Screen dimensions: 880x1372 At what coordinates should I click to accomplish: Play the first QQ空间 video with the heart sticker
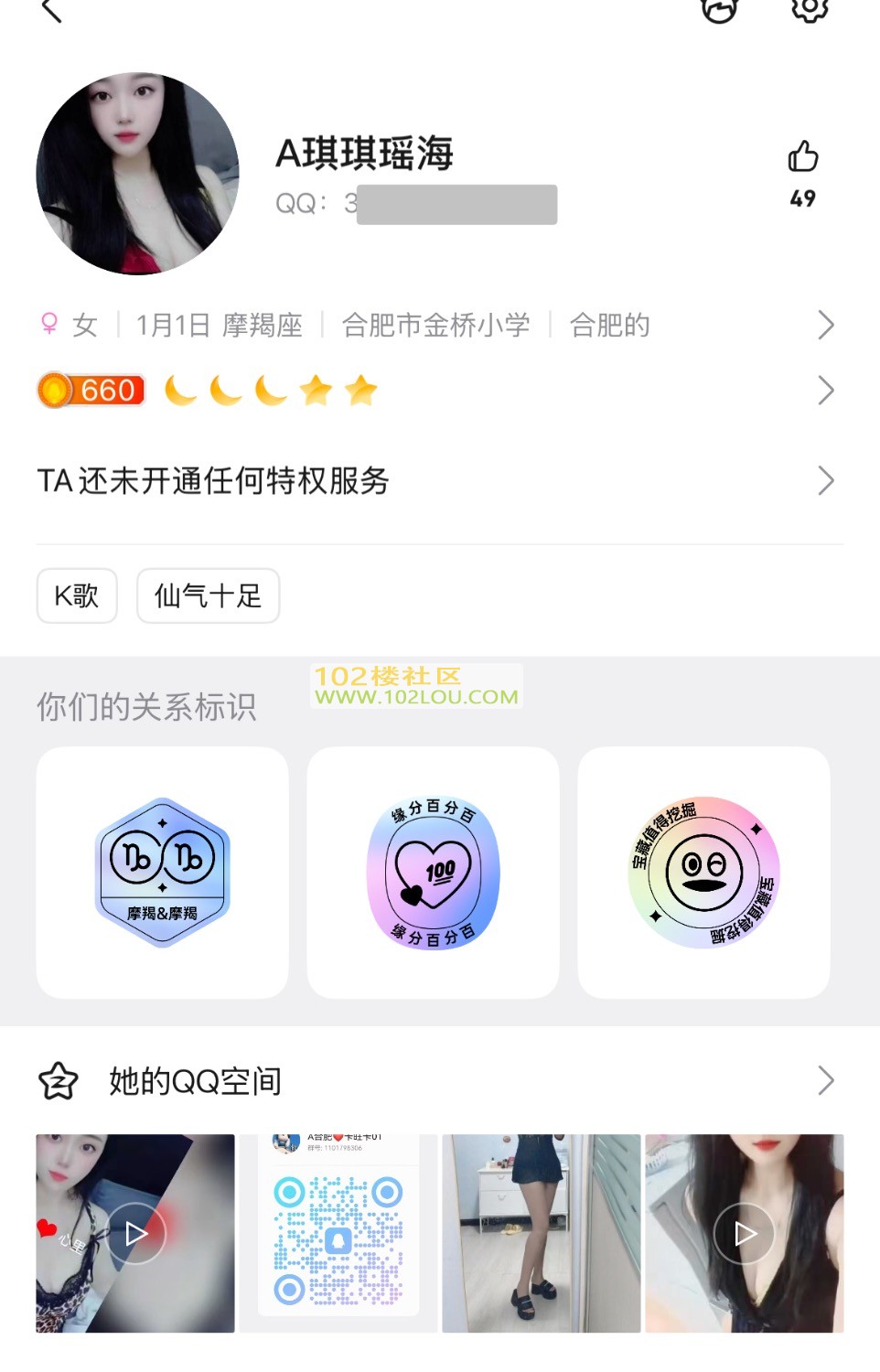(x=135, y=1233)
